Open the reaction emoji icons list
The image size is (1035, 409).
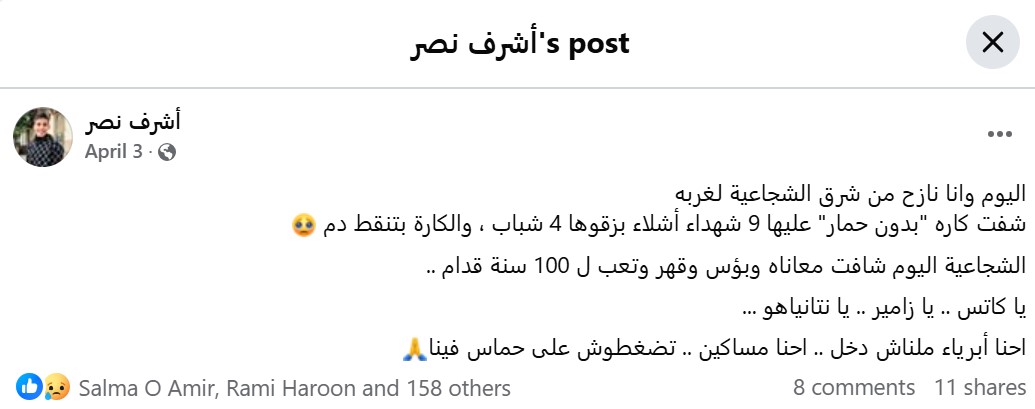click(41, 387)
